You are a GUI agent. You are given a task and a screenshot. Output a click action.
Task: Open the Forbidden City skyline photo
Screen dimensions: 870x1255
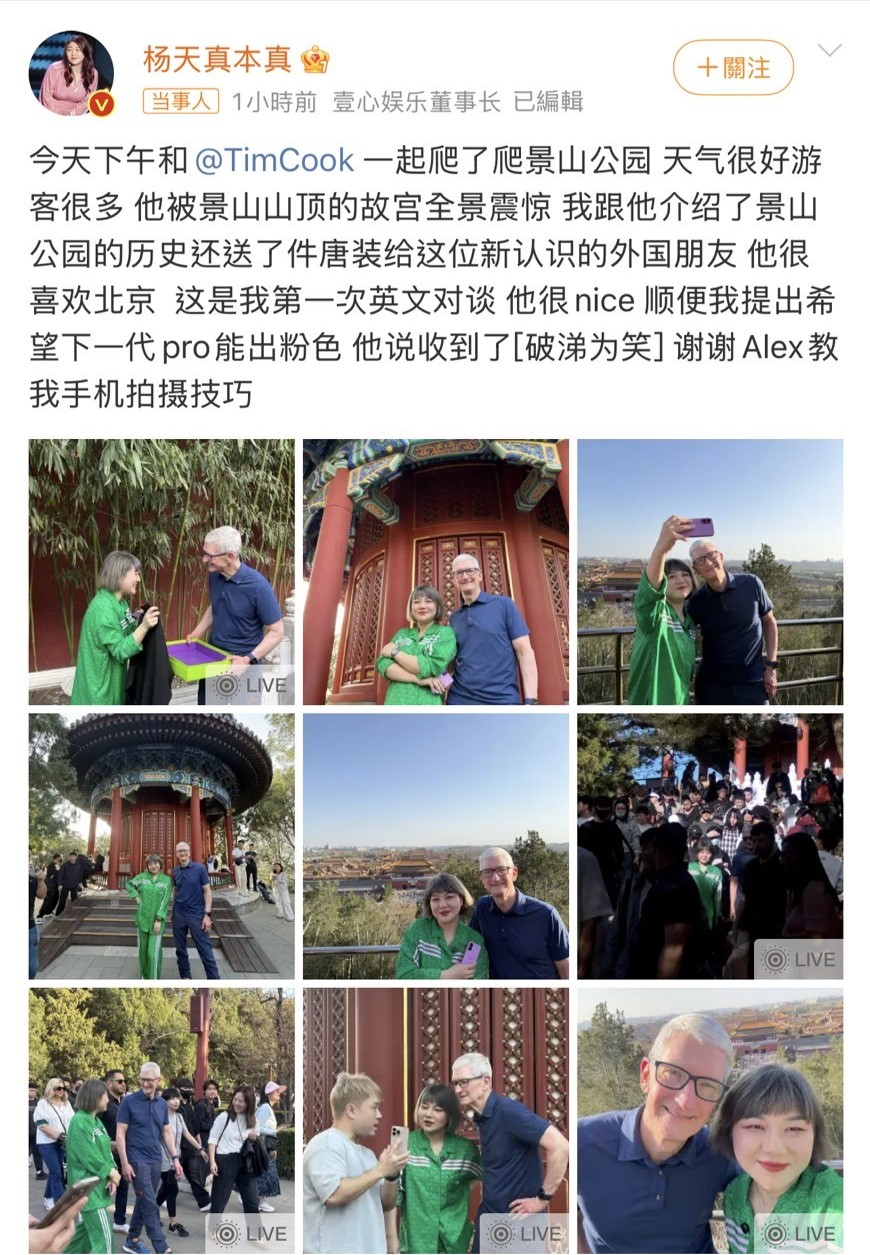click(436, 846)
